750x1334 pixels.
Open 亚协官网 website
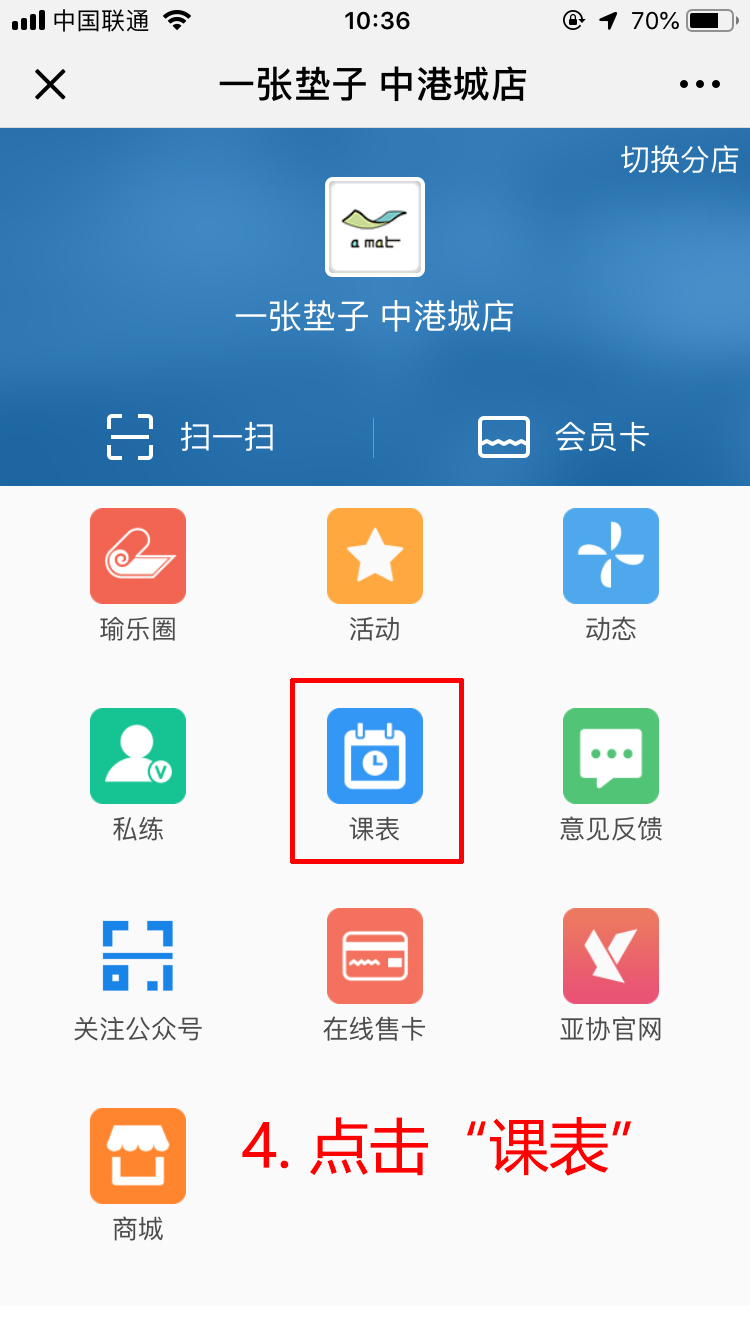point(611,975)
